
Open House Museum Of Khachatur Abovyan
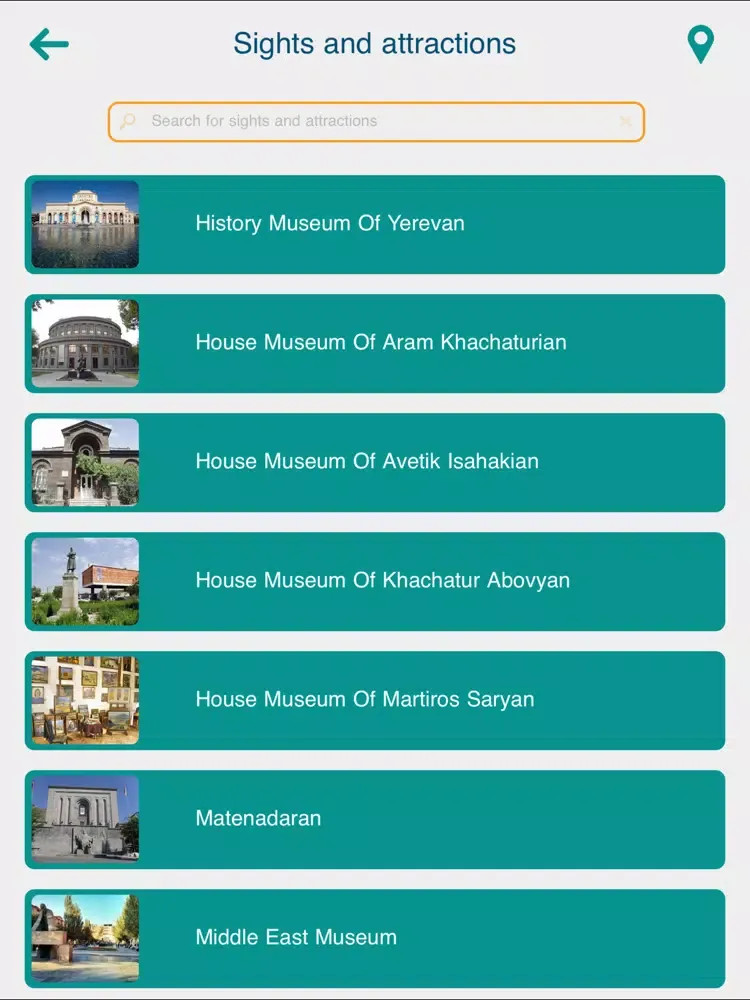375,581
